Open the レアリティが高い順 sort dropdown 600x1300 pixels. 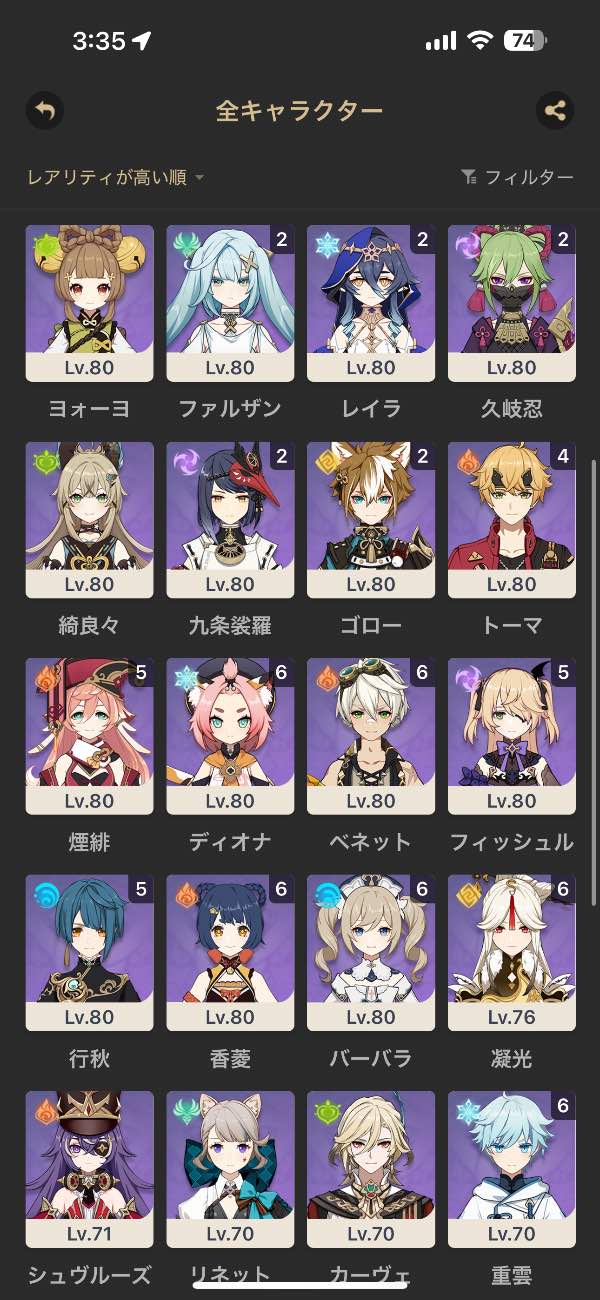click(115, 177)
